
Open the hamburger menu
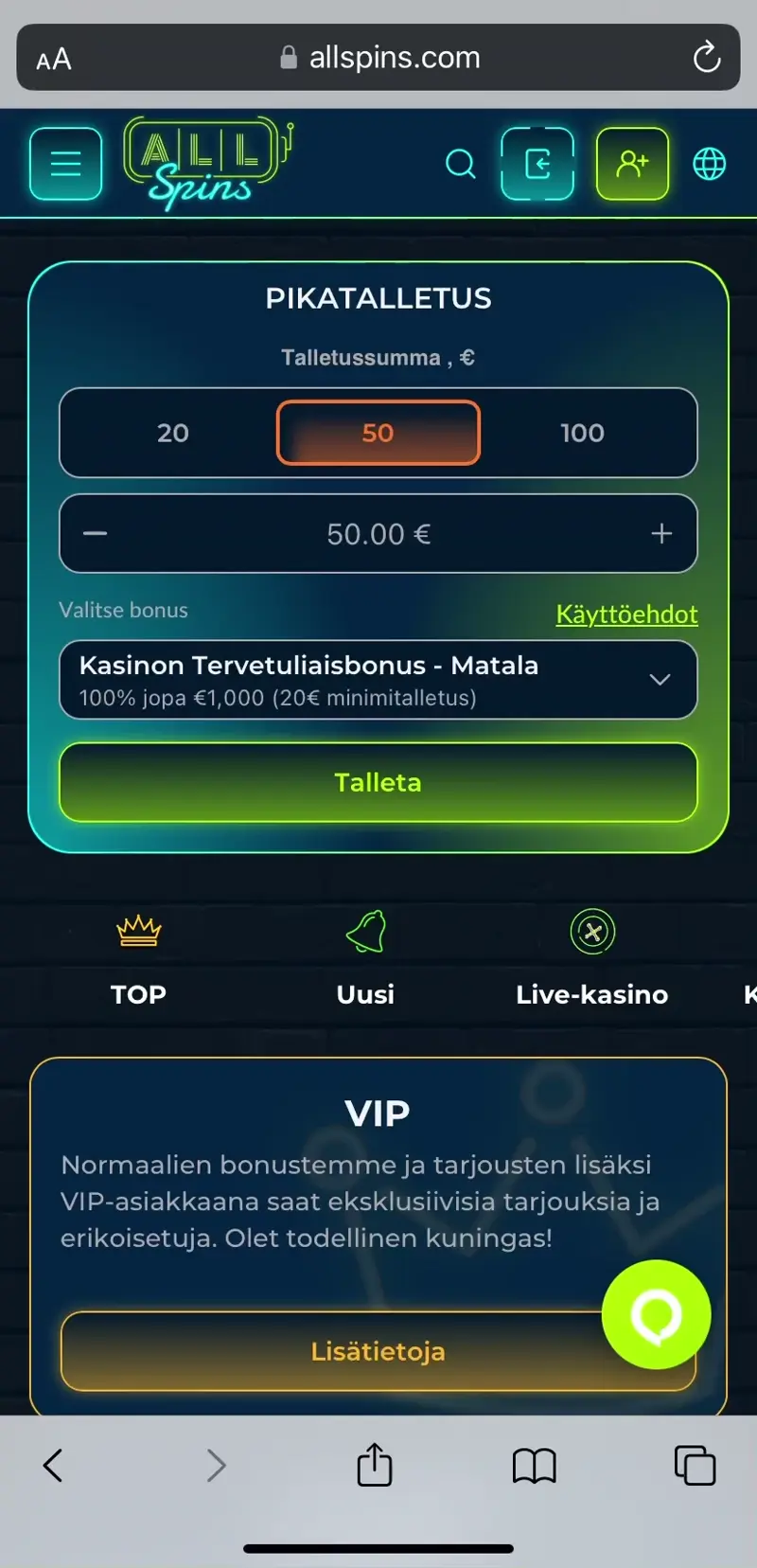(x=65, y=164)
